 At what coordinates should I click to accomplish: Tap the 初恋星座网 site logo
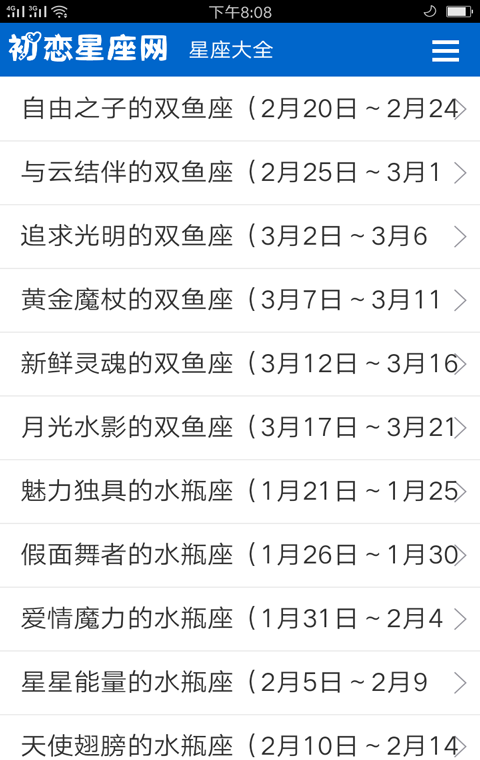(x=88, y=48)
